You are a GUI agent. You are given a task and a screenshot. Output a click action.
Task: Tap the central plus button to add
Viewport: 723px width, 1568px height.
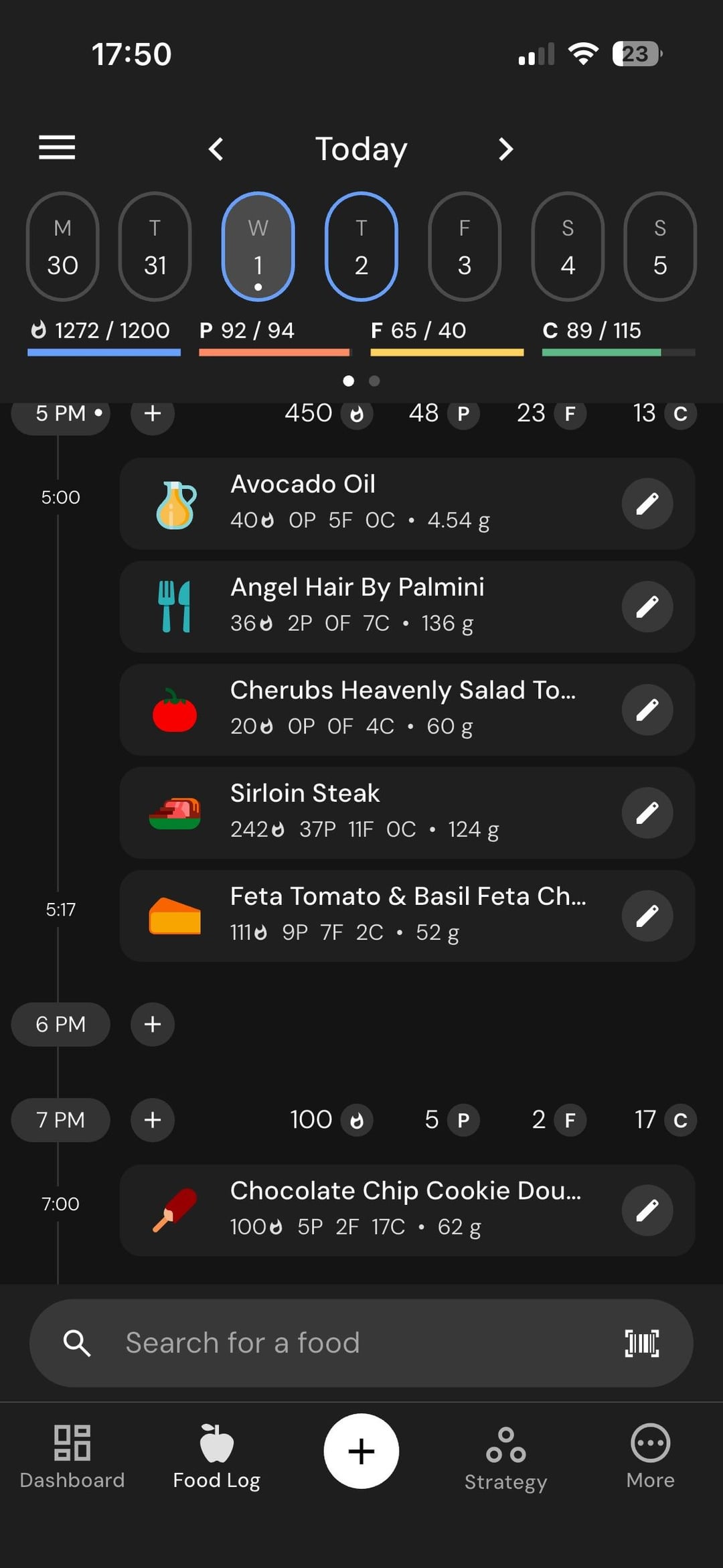pyautogui.click(x=361, y=1451)
